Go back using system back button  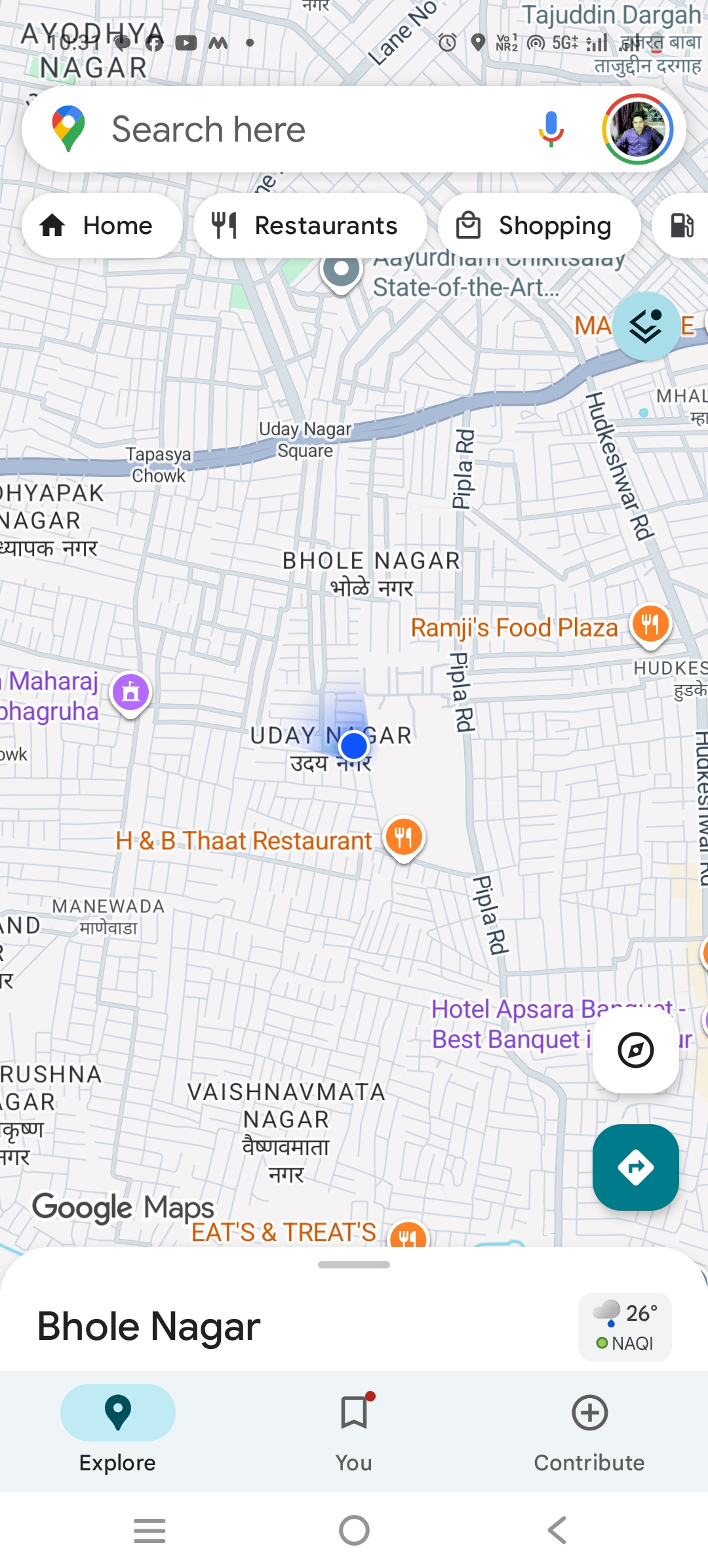point(557,1531)
